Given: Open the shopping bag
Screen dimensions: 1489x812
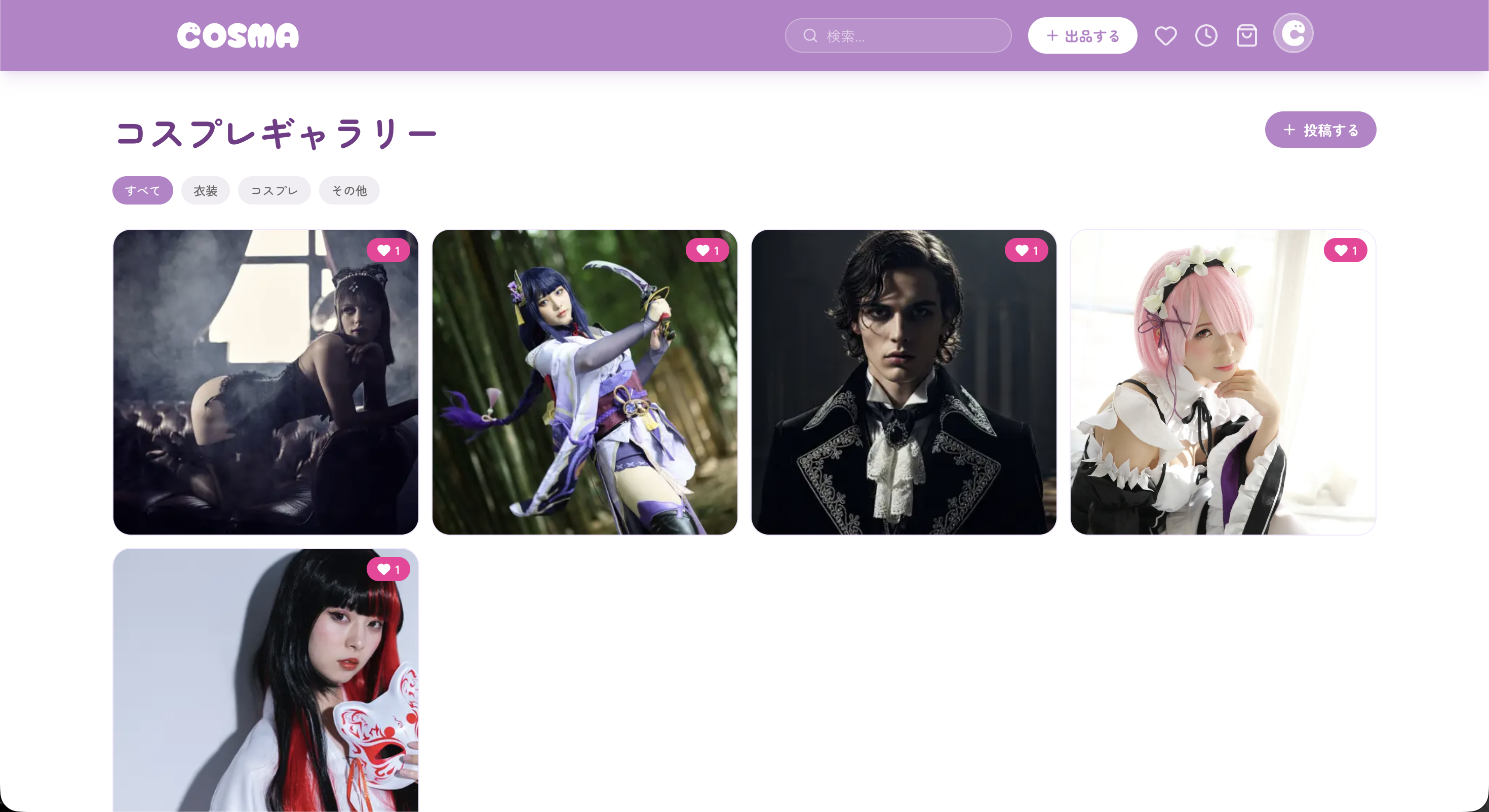Looking at the screenshot, I should [1246, 36].
